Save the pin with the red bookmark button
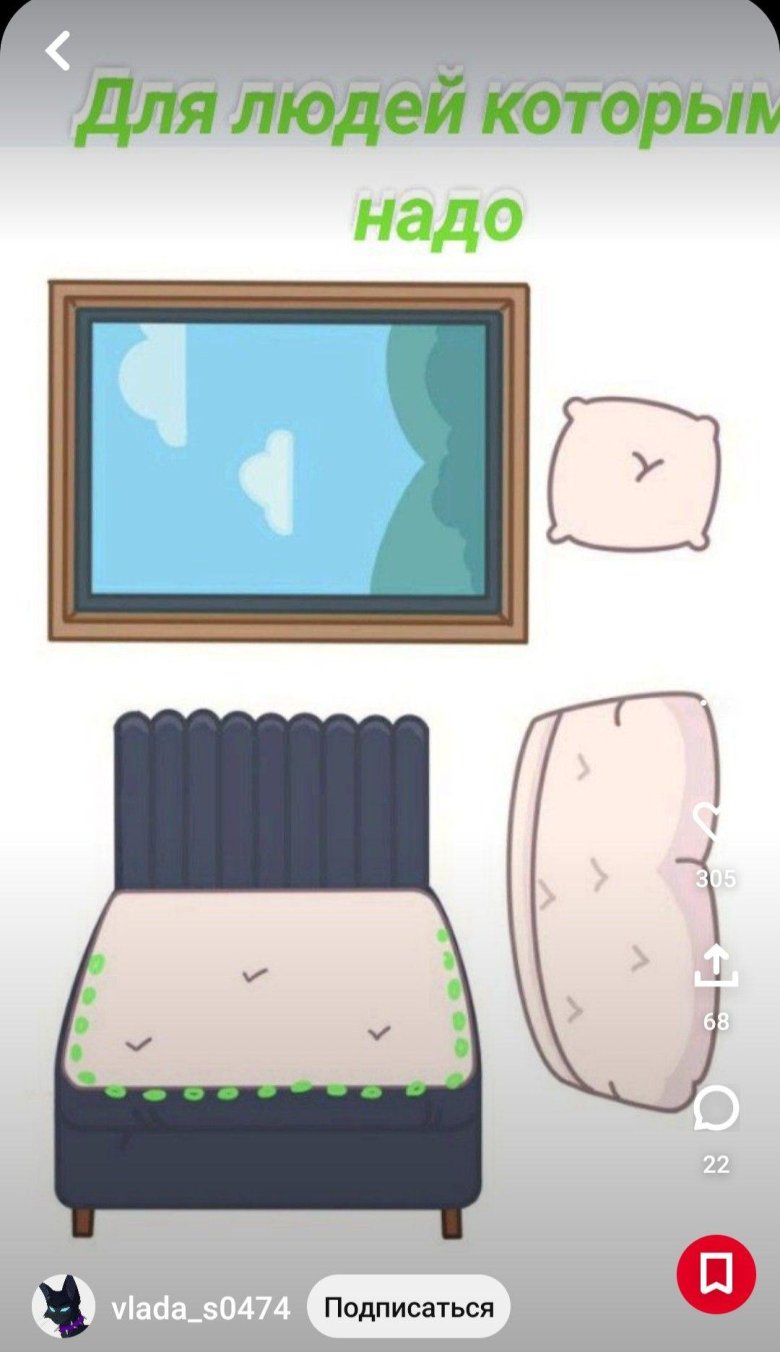Viewport: 780px width, 1352px height. coord(716,1274)
